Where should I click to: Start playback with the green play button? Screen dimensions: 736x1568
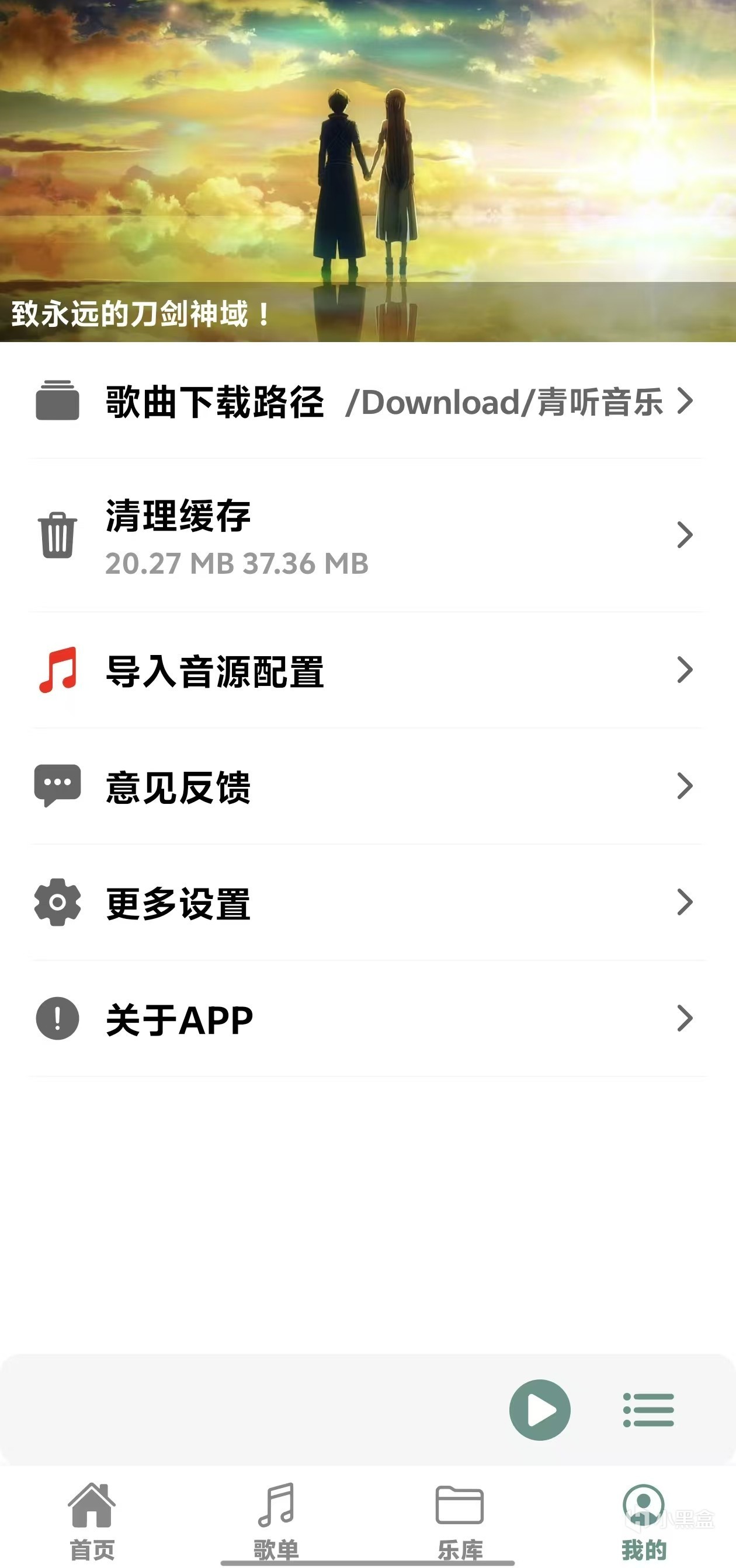540,1410
